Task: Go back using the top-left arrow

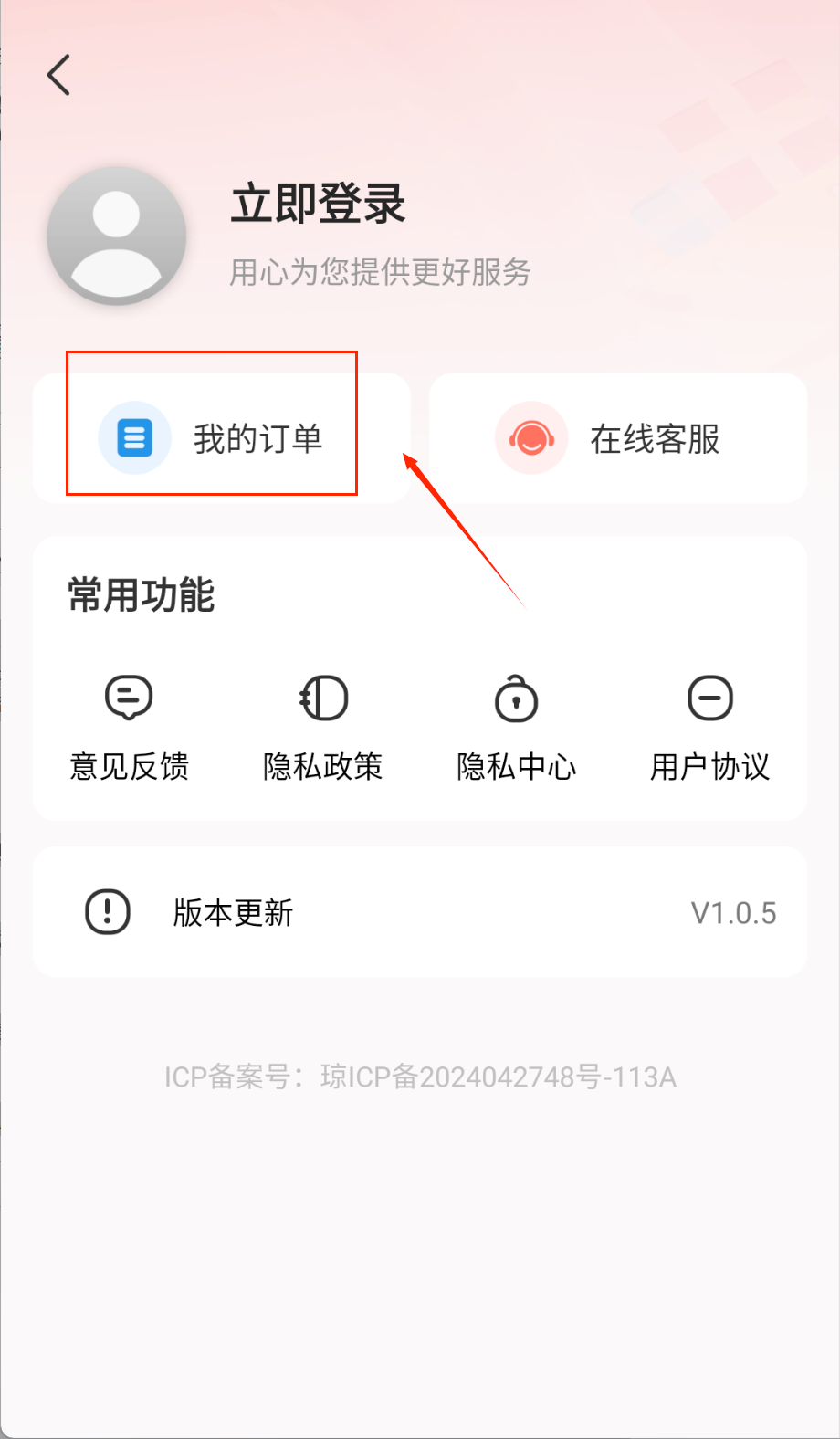Action: click(59, 75)
